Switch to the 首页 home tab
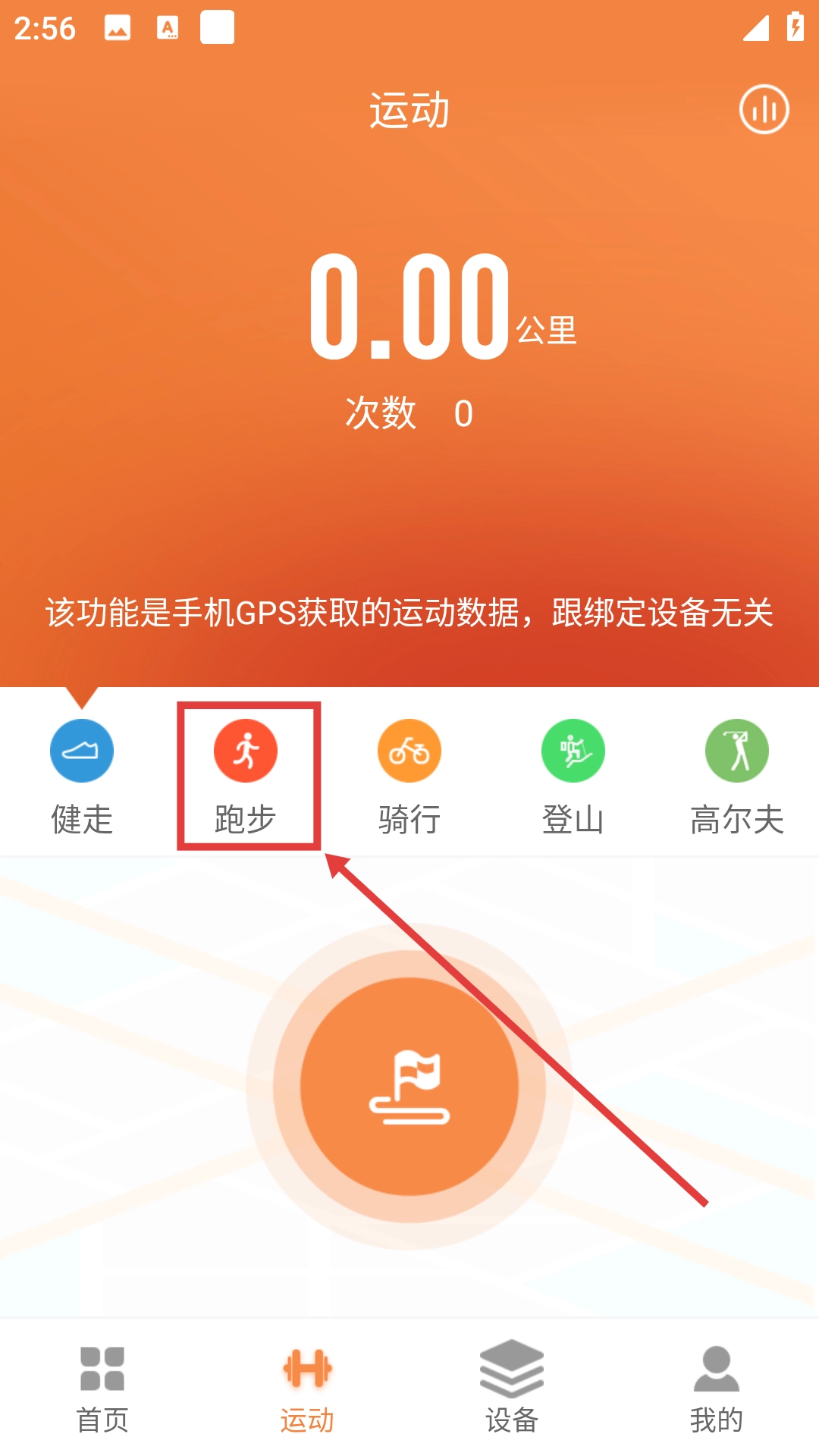The width and height of the screenshot is (819, 1456). [x=102, y=1388]
